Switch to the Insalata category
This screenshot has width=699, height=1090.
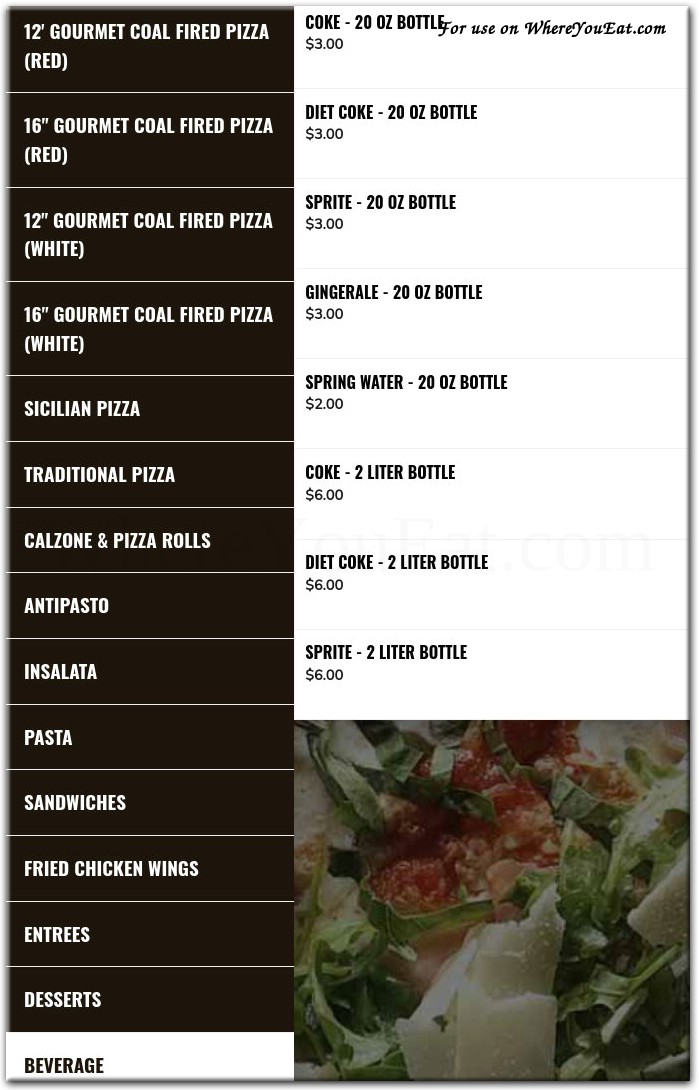(150, 671)
